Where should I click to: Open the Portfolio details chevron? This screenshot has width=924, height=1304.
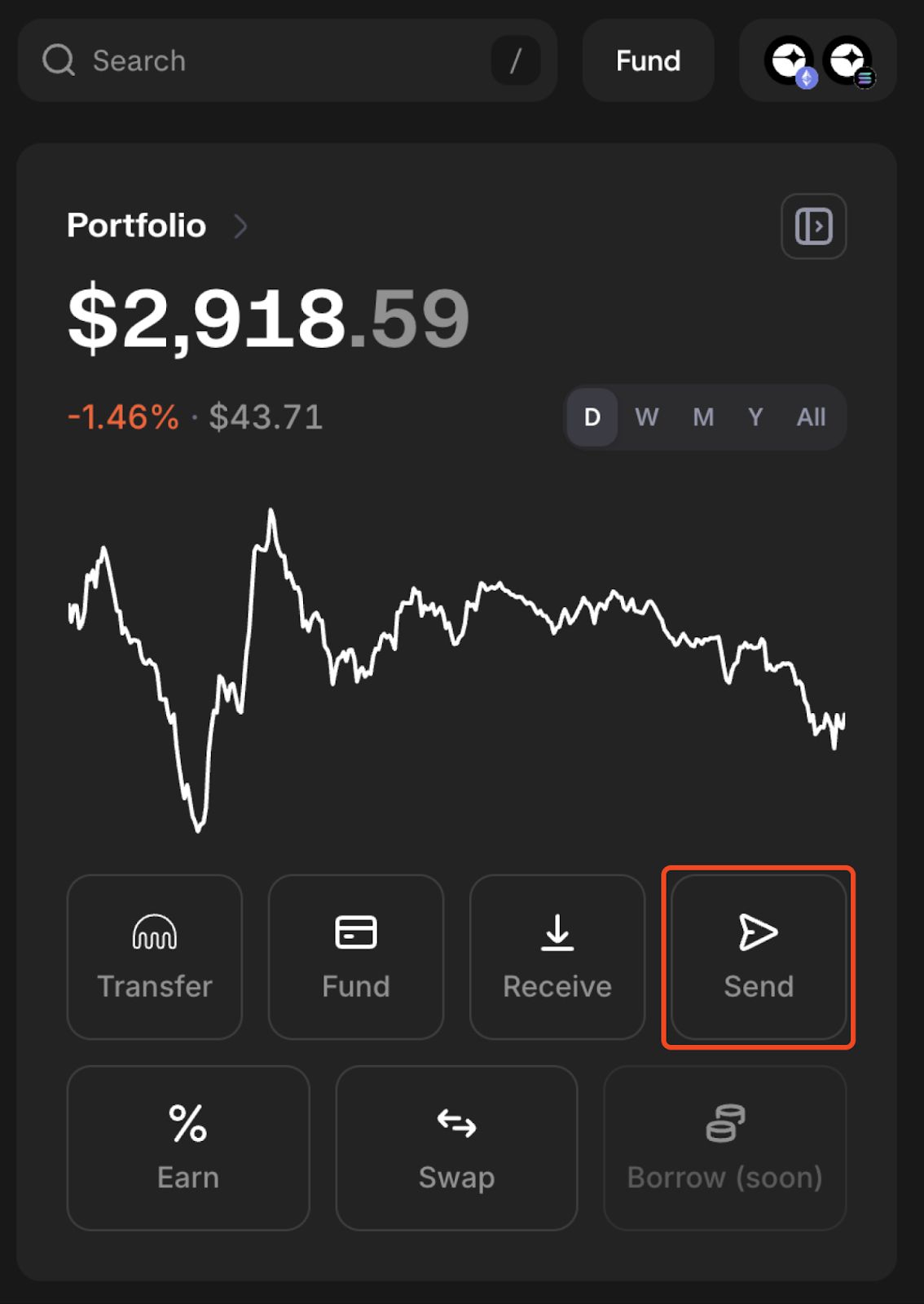[240, 226]
